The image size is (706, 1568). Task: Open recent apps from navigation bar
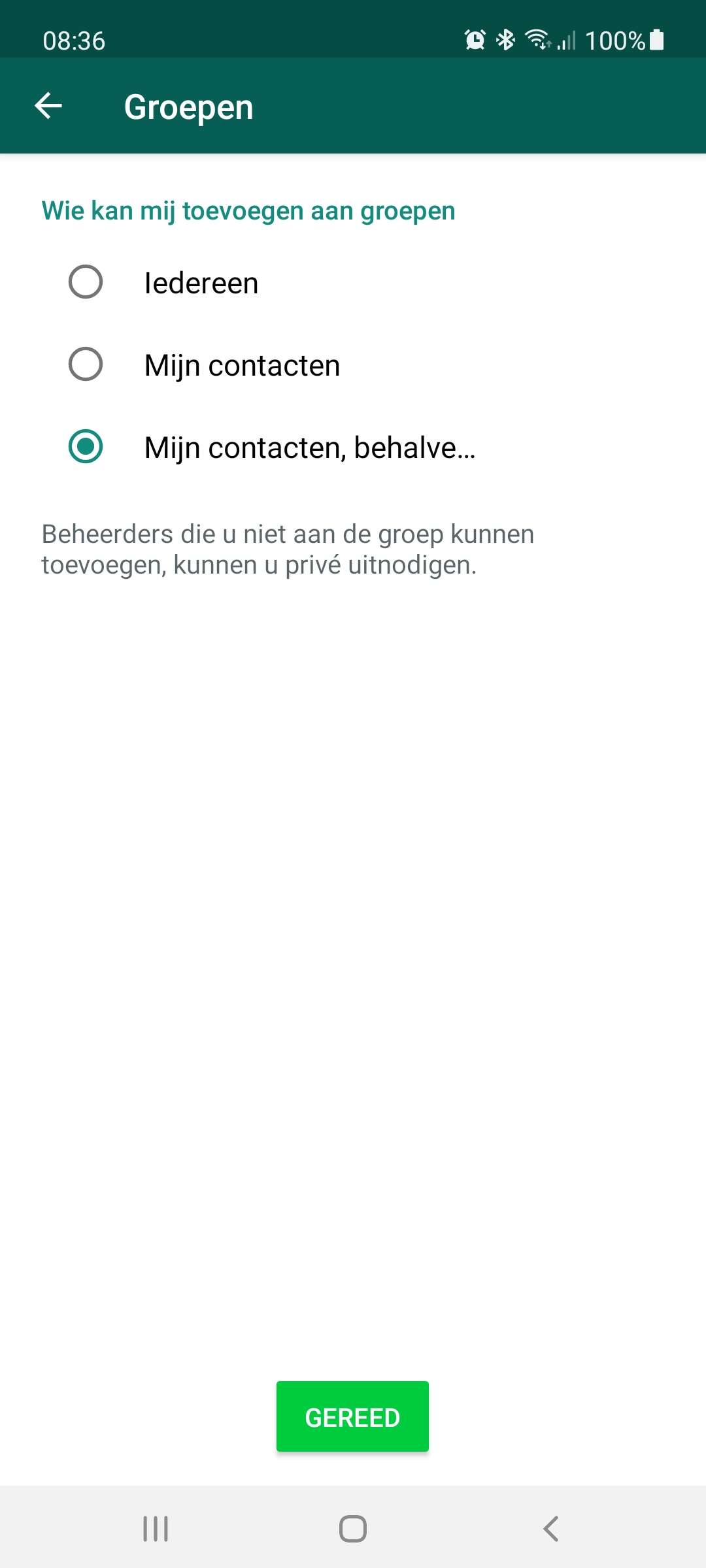[x=156, y=1529]
